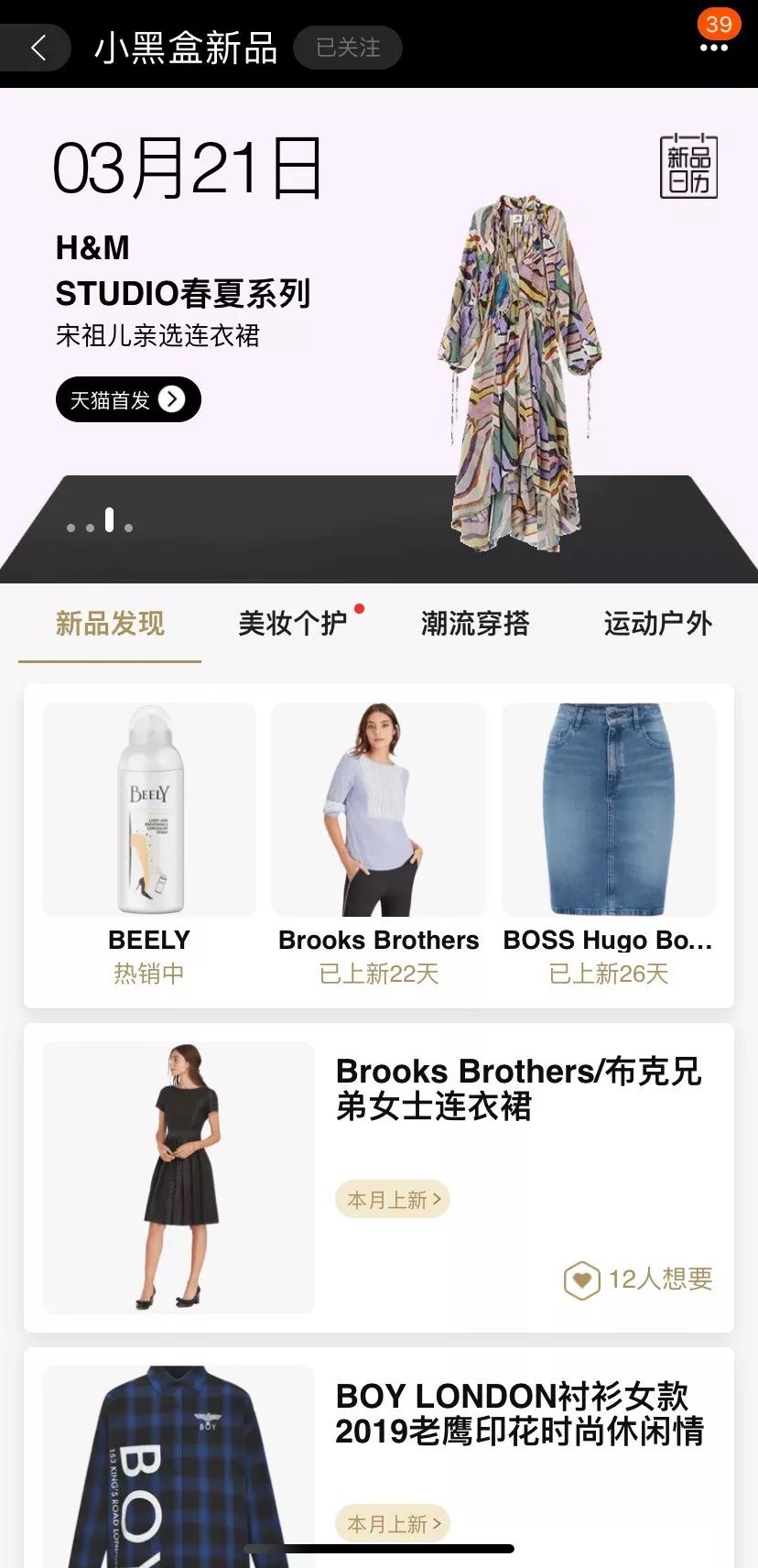758x1568 pixels.
Task: Switch to the 美妆个护 tab
Action: pos(293,624)
